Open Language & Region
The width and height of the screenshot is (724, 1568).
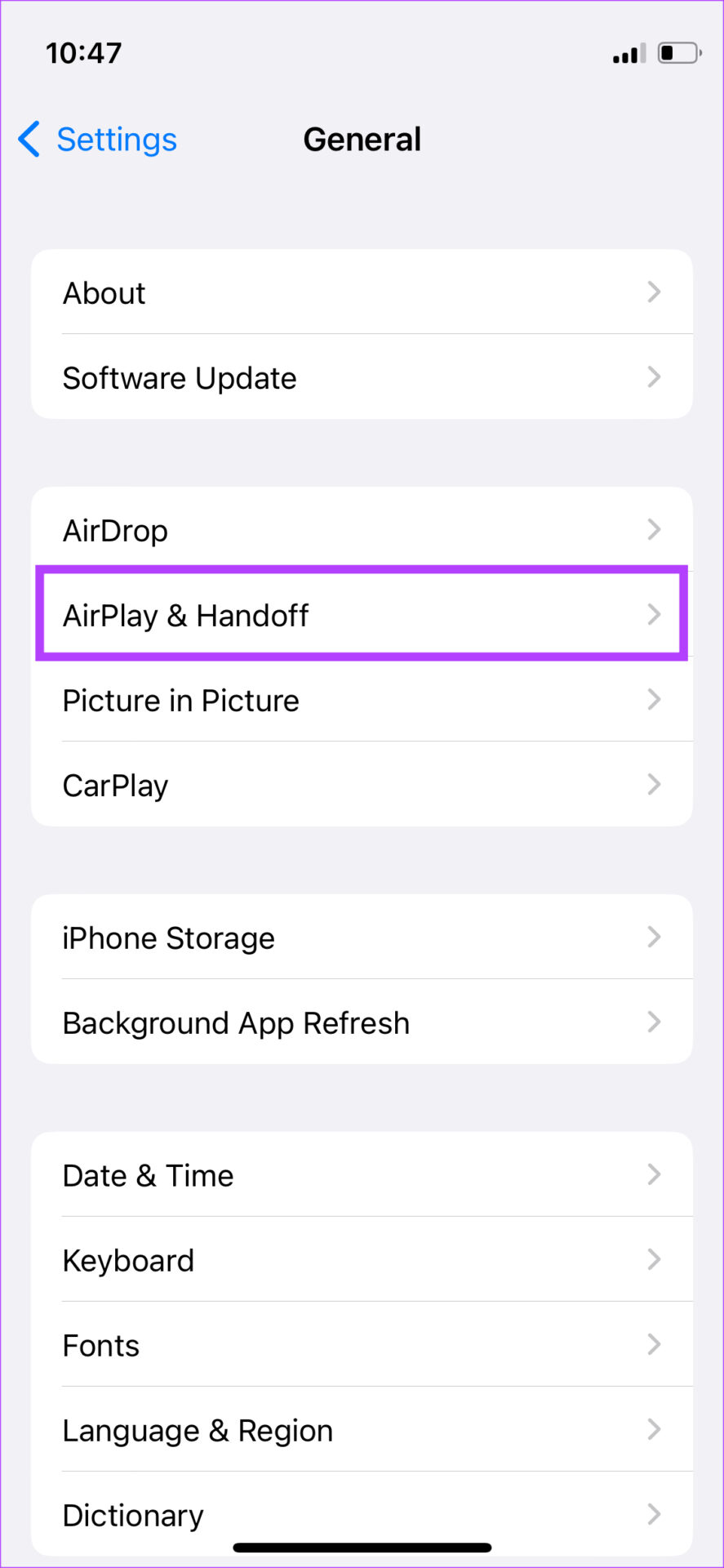coord(362,1430)
